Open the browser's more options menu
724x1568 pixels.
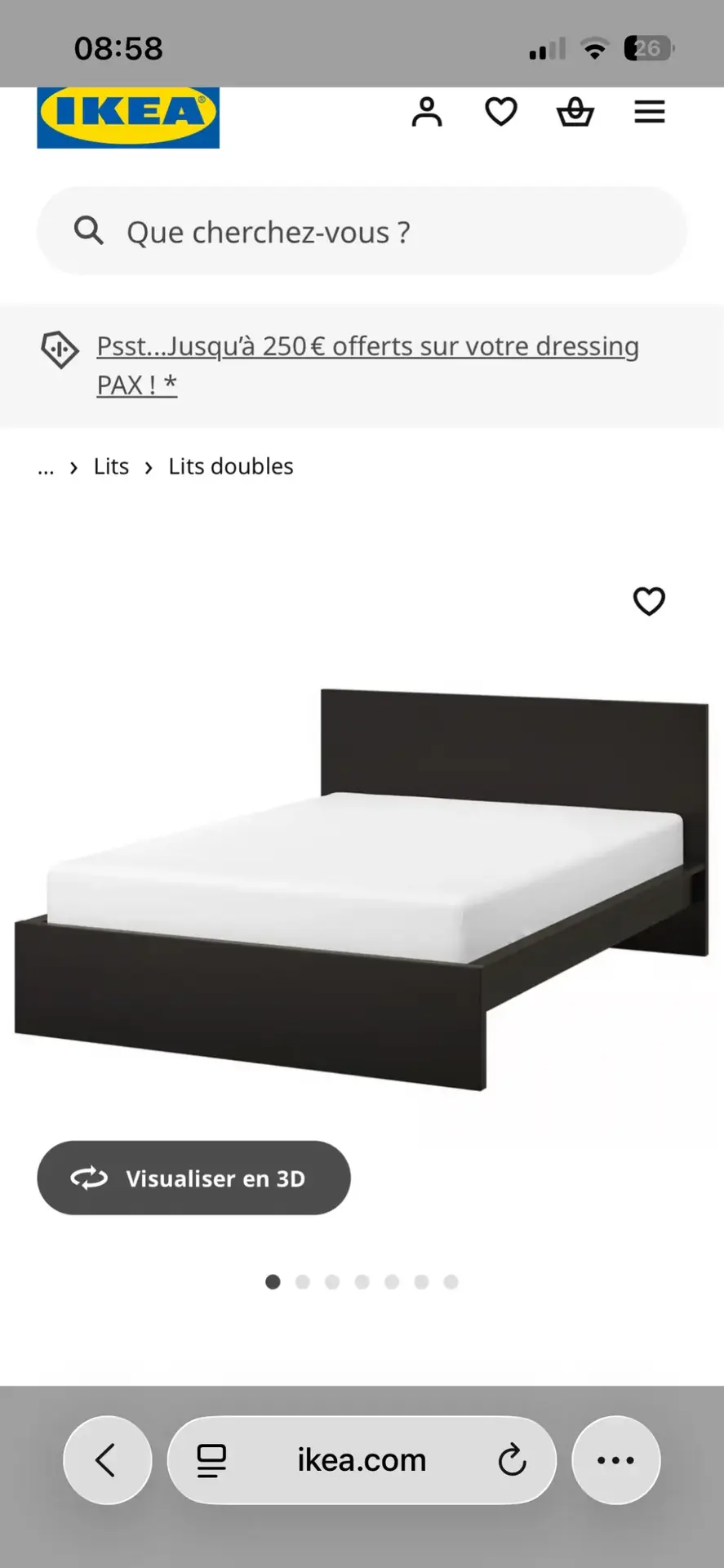(615, 1460)
